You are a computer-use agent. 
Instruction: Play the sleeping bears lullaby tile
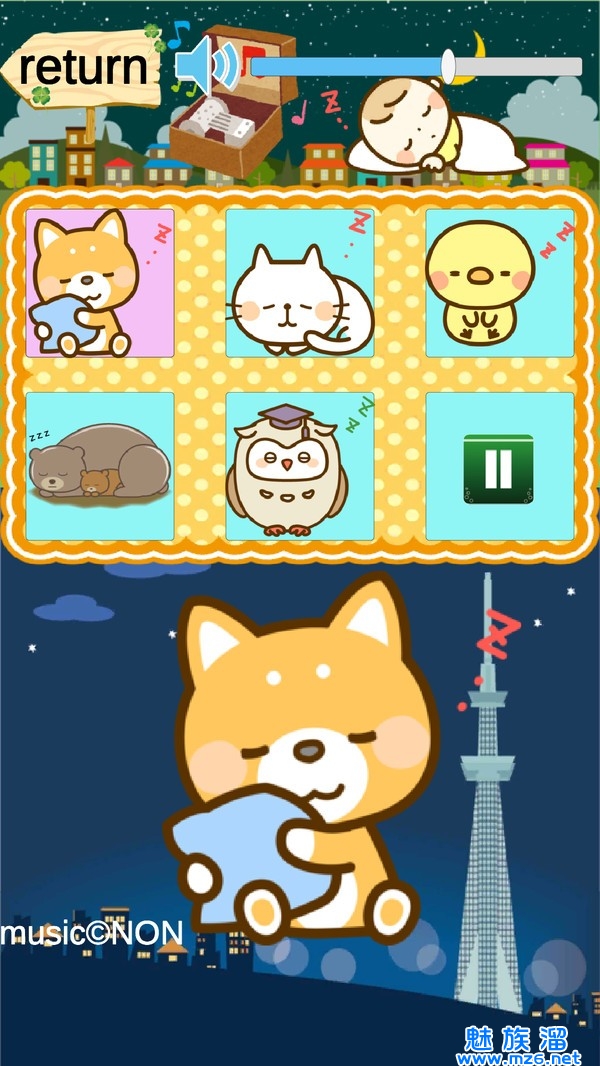click(100, 466)
